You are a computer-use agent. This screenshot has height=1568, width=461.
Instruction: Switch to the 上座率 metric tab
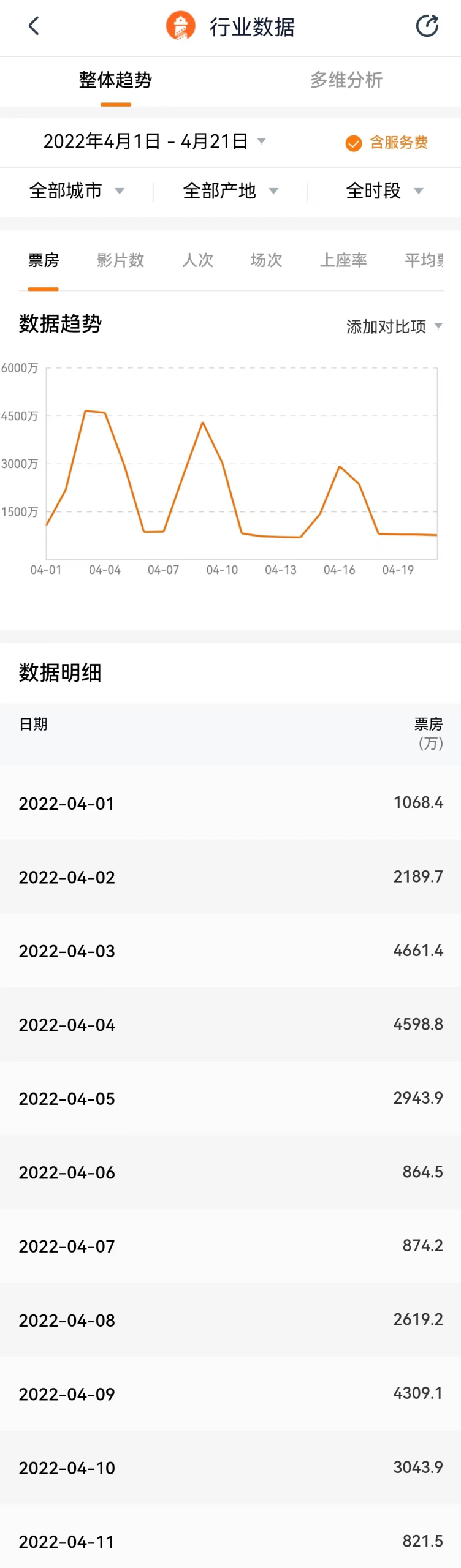click(x=343, y=260)
